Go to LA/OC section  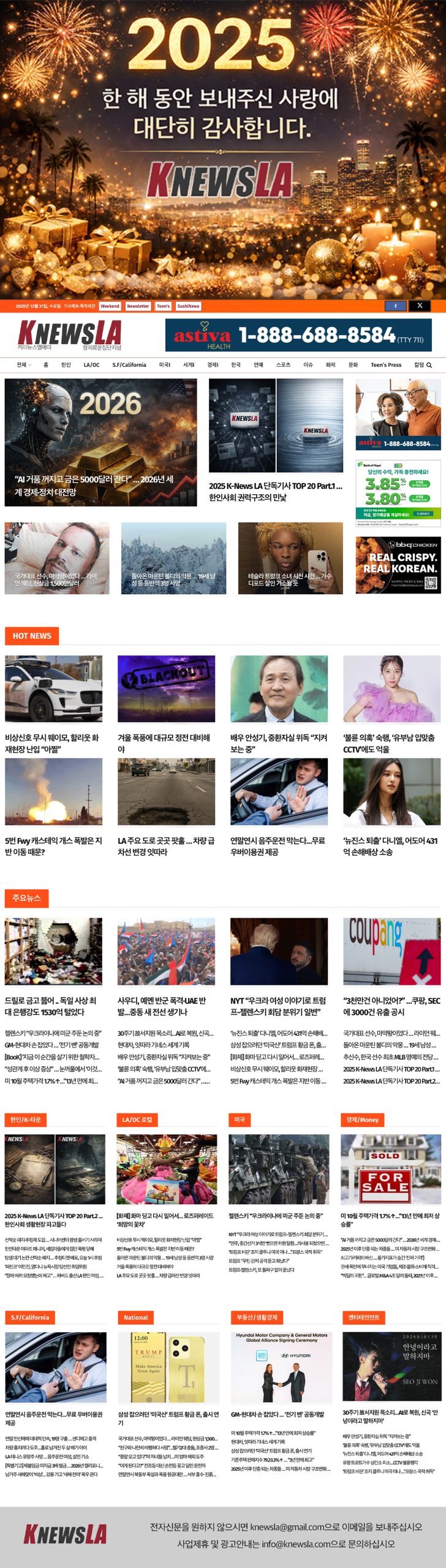pos(91,364)
